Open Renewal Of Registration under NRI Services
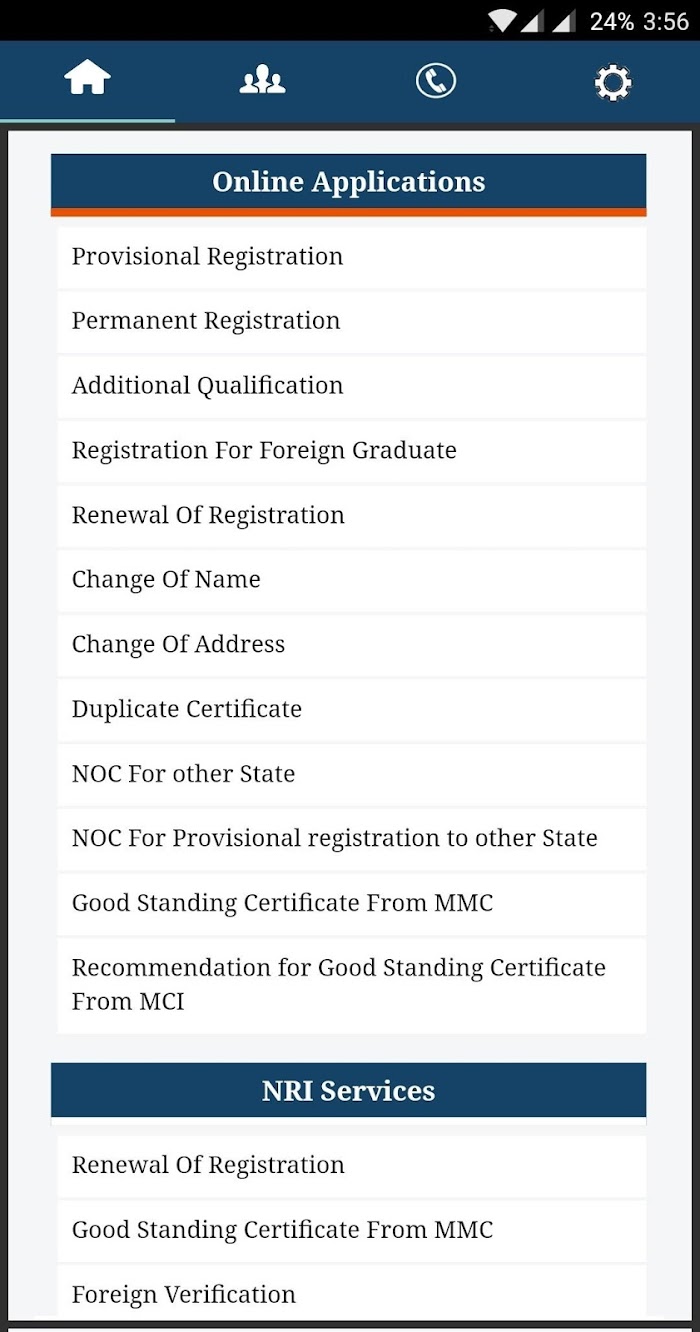Viewport: 700px width, 1332px height. [351, 1166]
